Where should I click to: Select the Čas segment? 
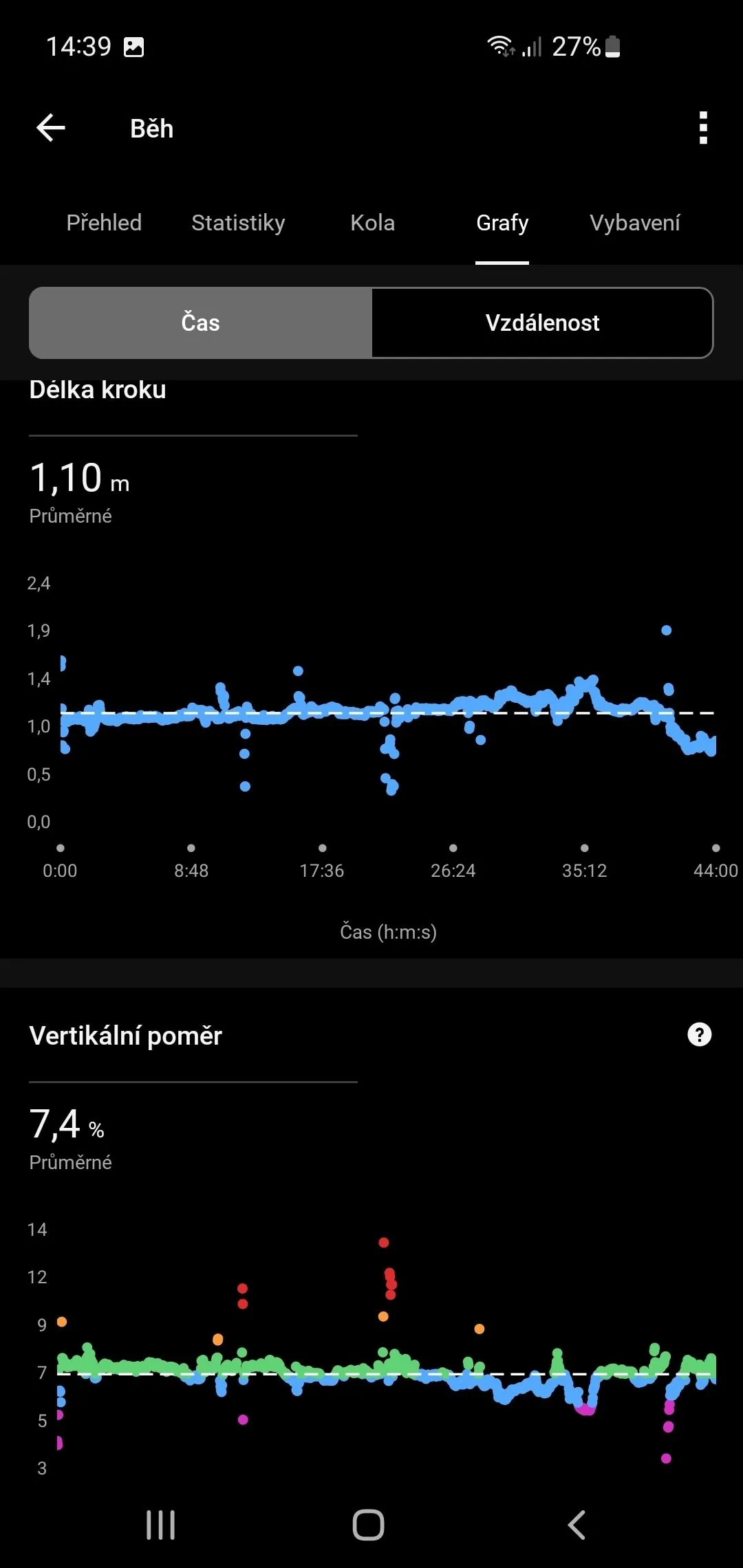click(201, 323)
